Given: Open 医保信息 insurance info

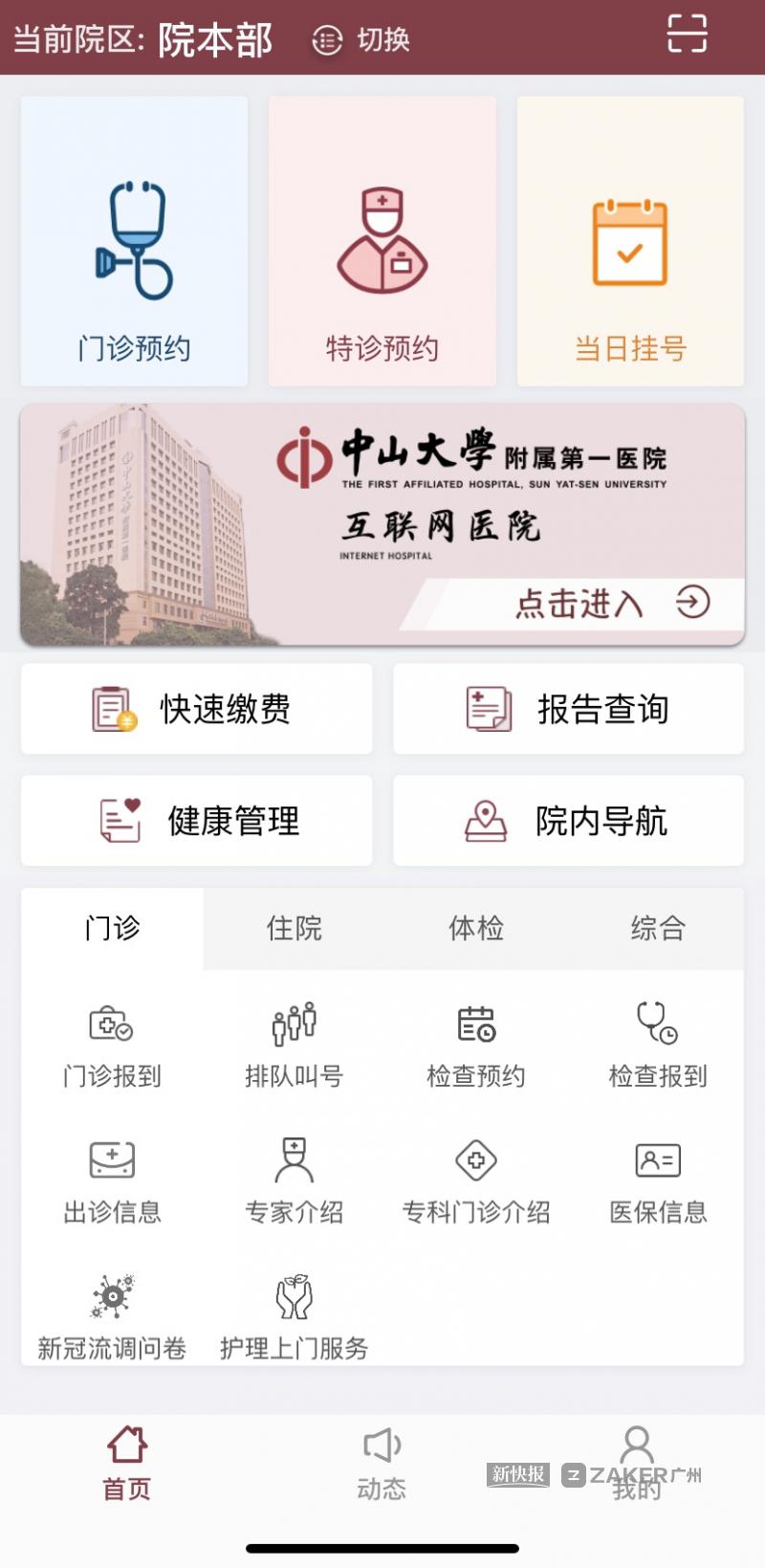Looking at the screenshot, I should tap(658, 1182).
